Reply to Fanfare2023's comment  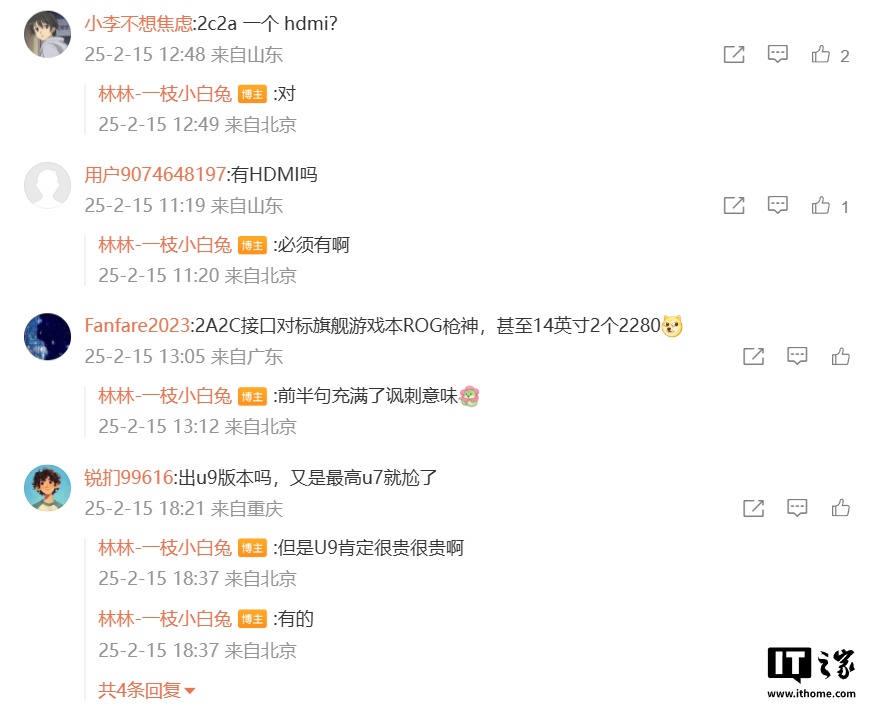[x=797, y=356]
